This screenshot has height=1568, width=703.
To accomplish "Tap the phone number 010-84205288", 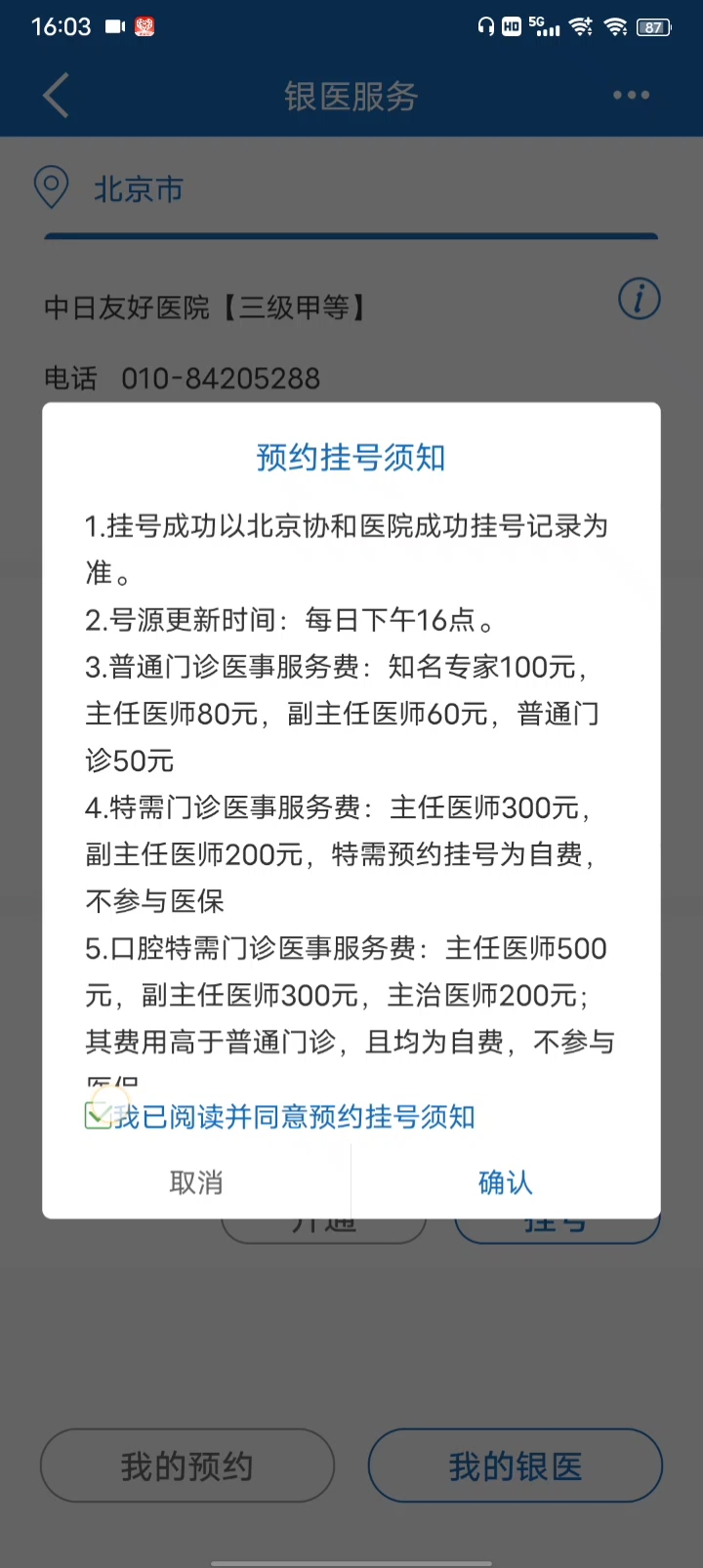I will pos(220,379).
